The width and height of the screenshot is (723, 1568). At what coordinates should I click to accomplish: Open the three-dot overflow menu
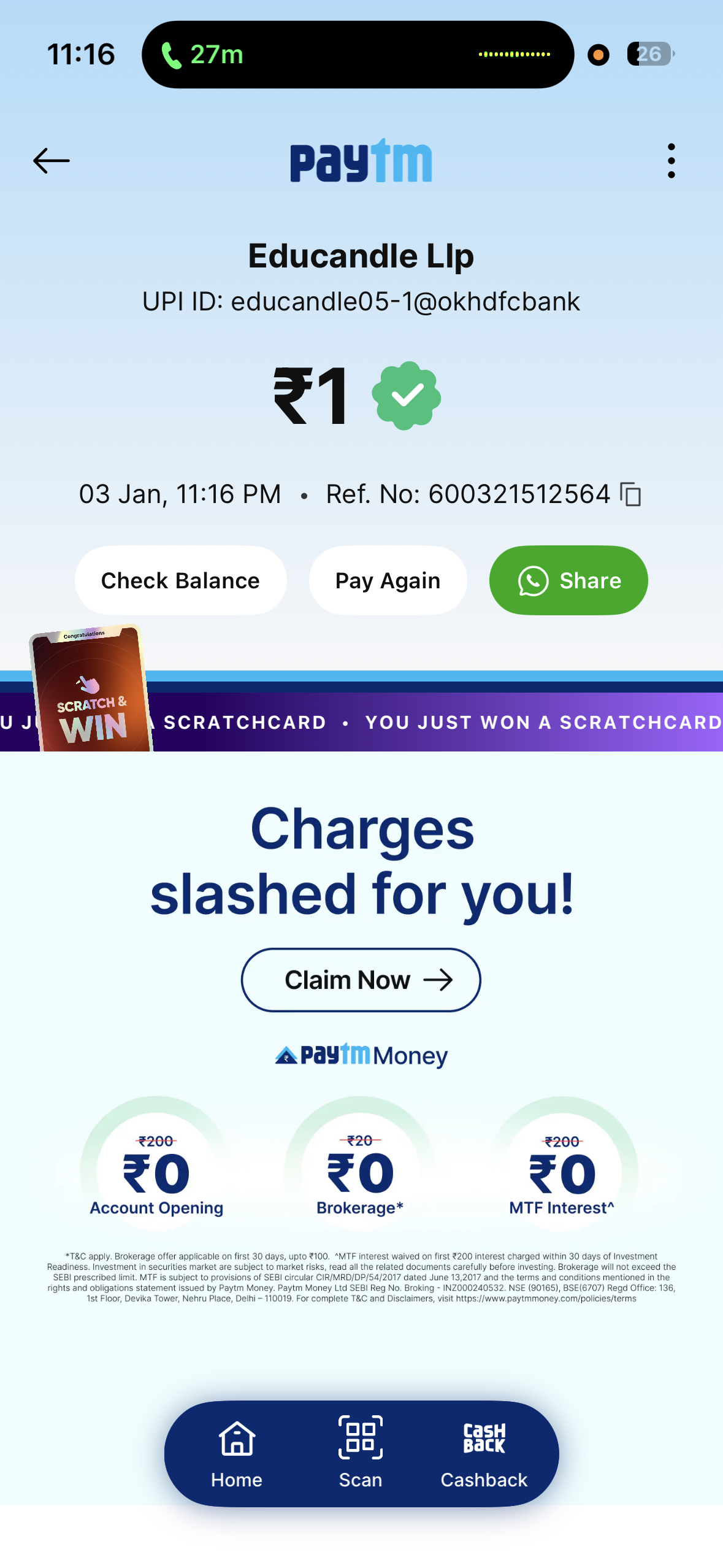[671, 161]
